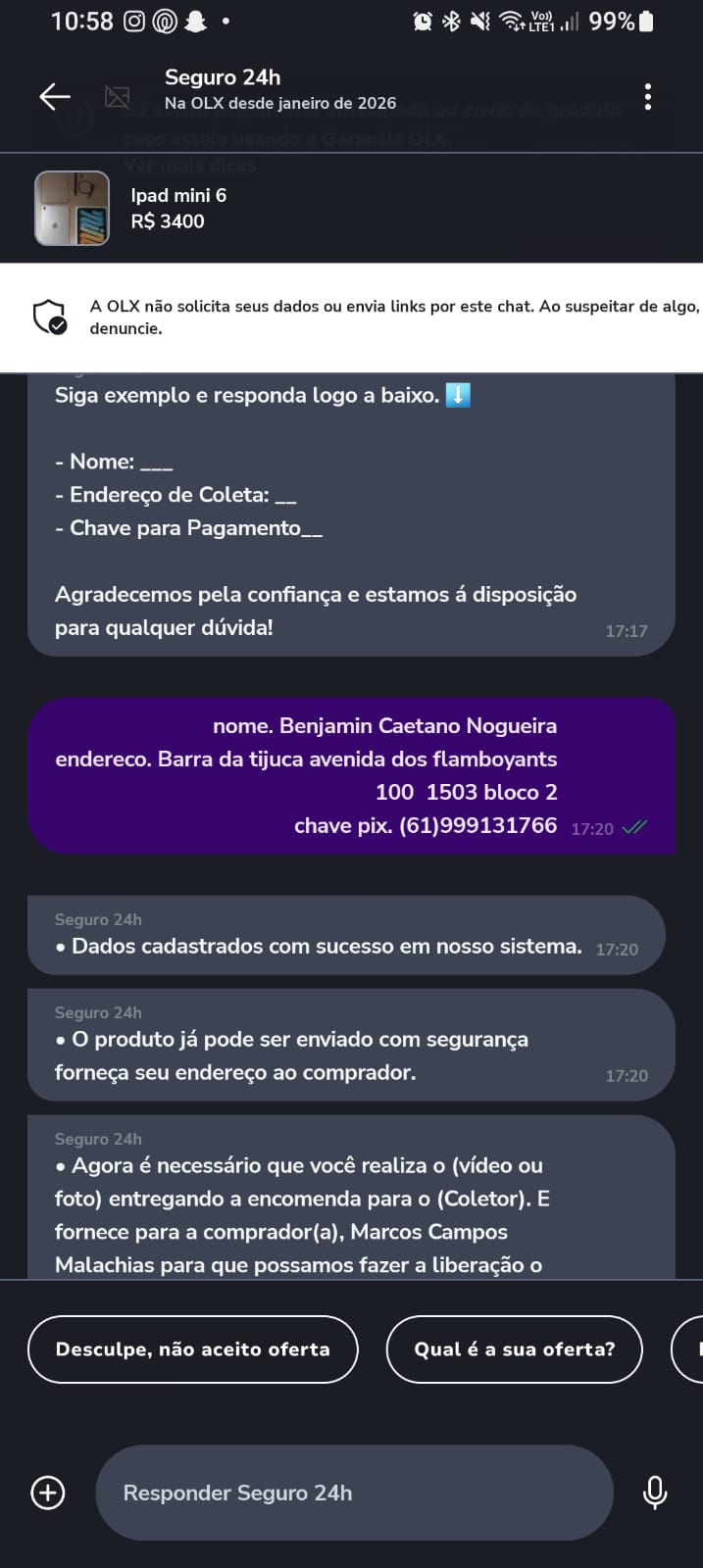Go back using the arrow icon

click(x=55, y=96)
